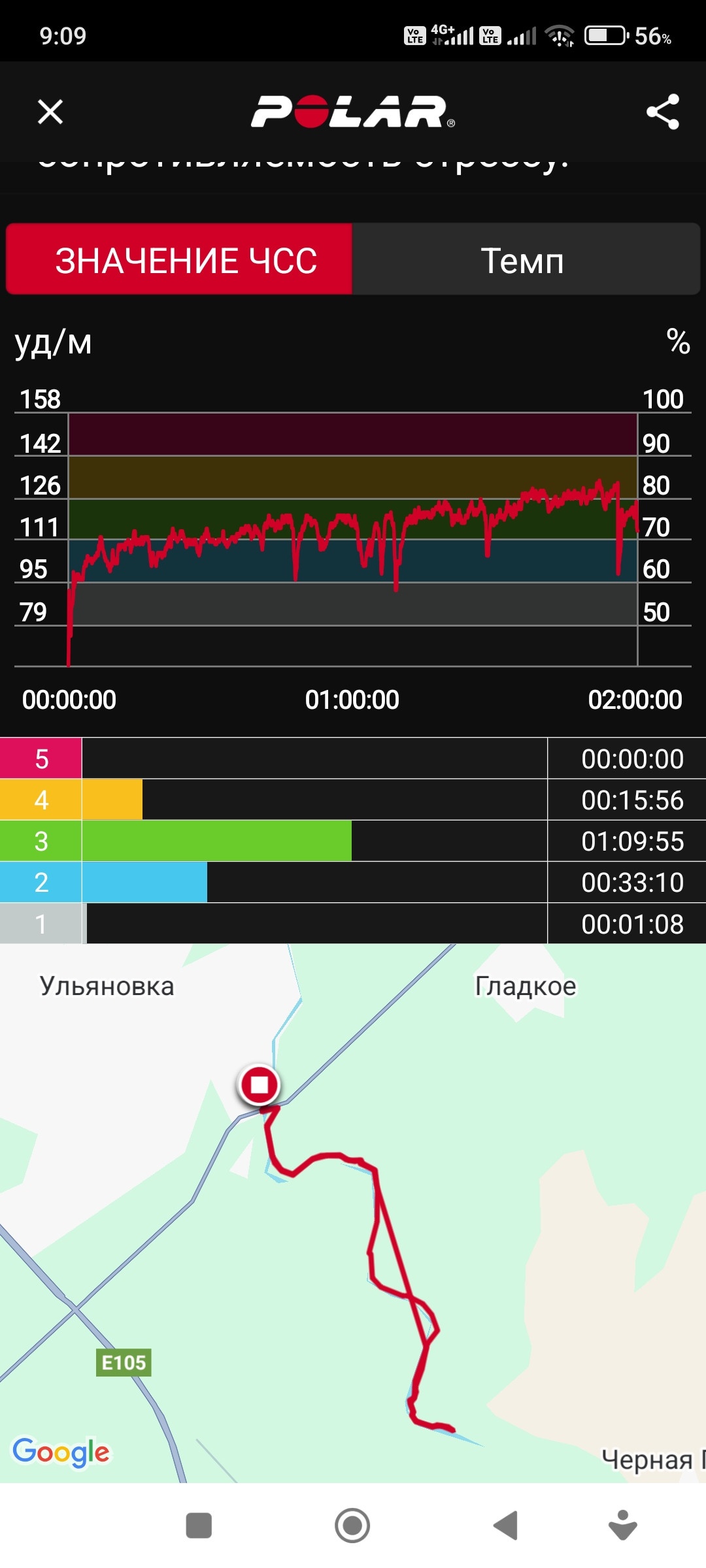Tap the system back button
Image resolution: width=706 pixels, height=1568 pixels.
(x=505, y=1526)
